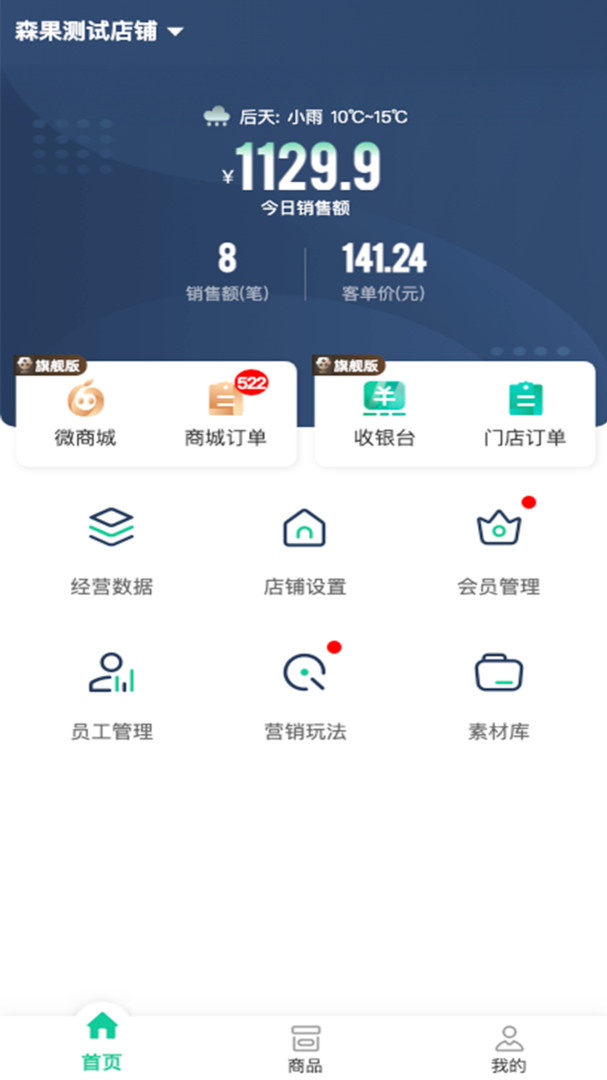Screen dimensions: 607x1080
Task: Open 店铺设置 store settings
Action: [x=304, y=550]
